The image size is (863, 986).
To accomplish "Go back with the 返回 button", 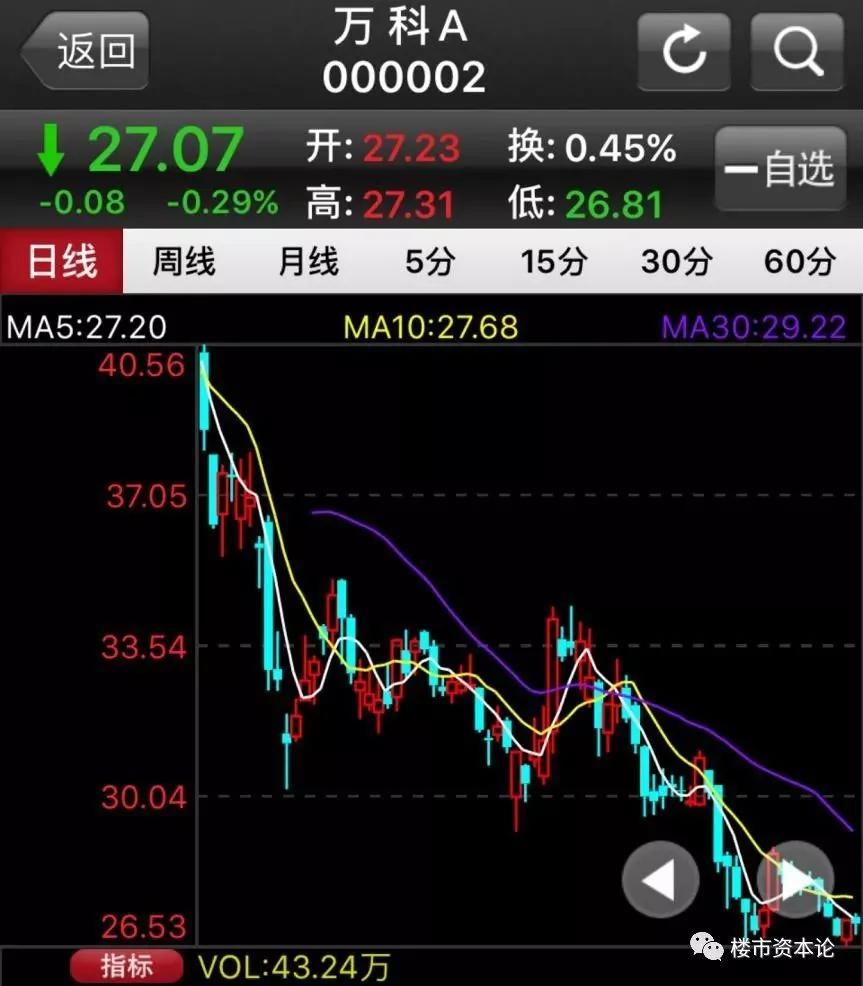I will 86,50.
